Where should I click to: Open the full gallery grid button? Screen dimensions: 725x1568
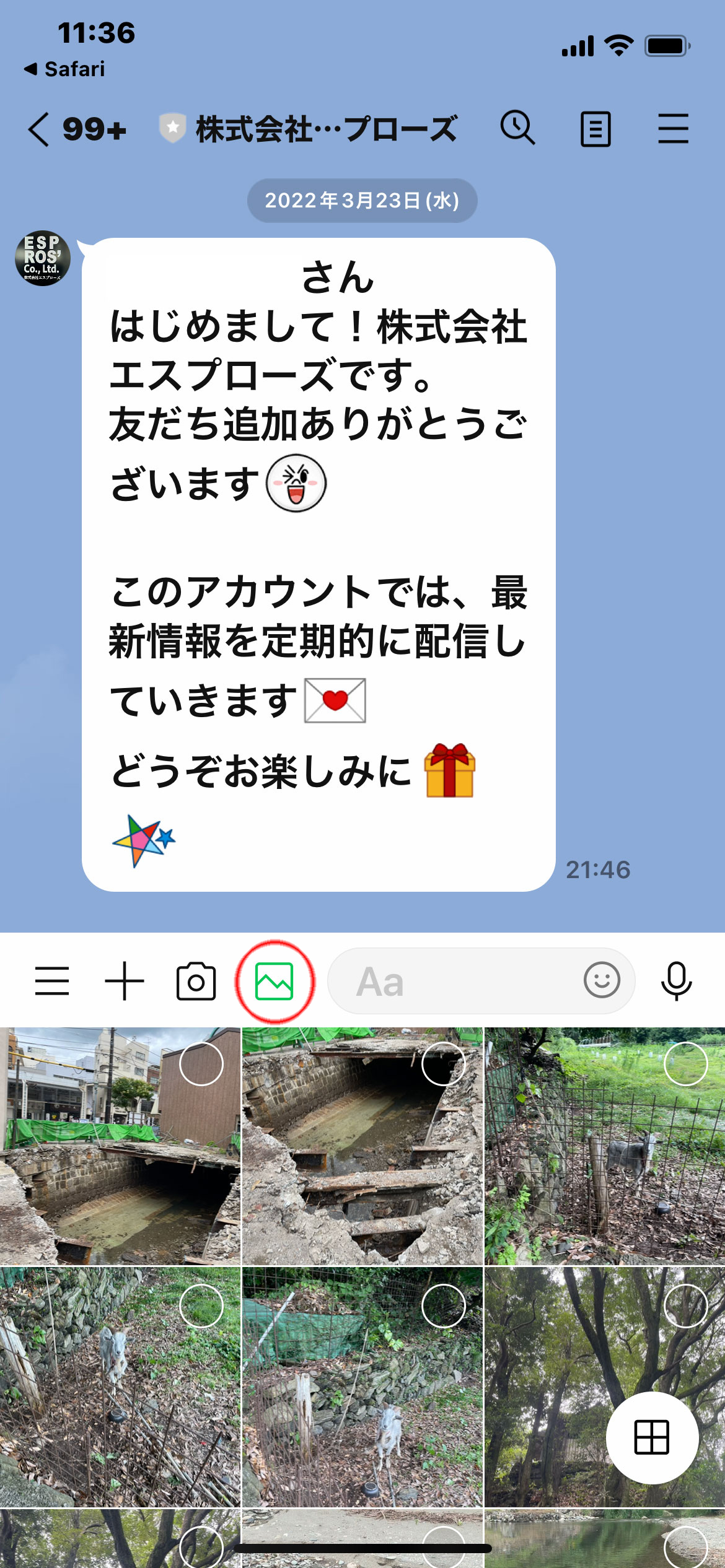pyautogui.click(x=652, y=1438)
